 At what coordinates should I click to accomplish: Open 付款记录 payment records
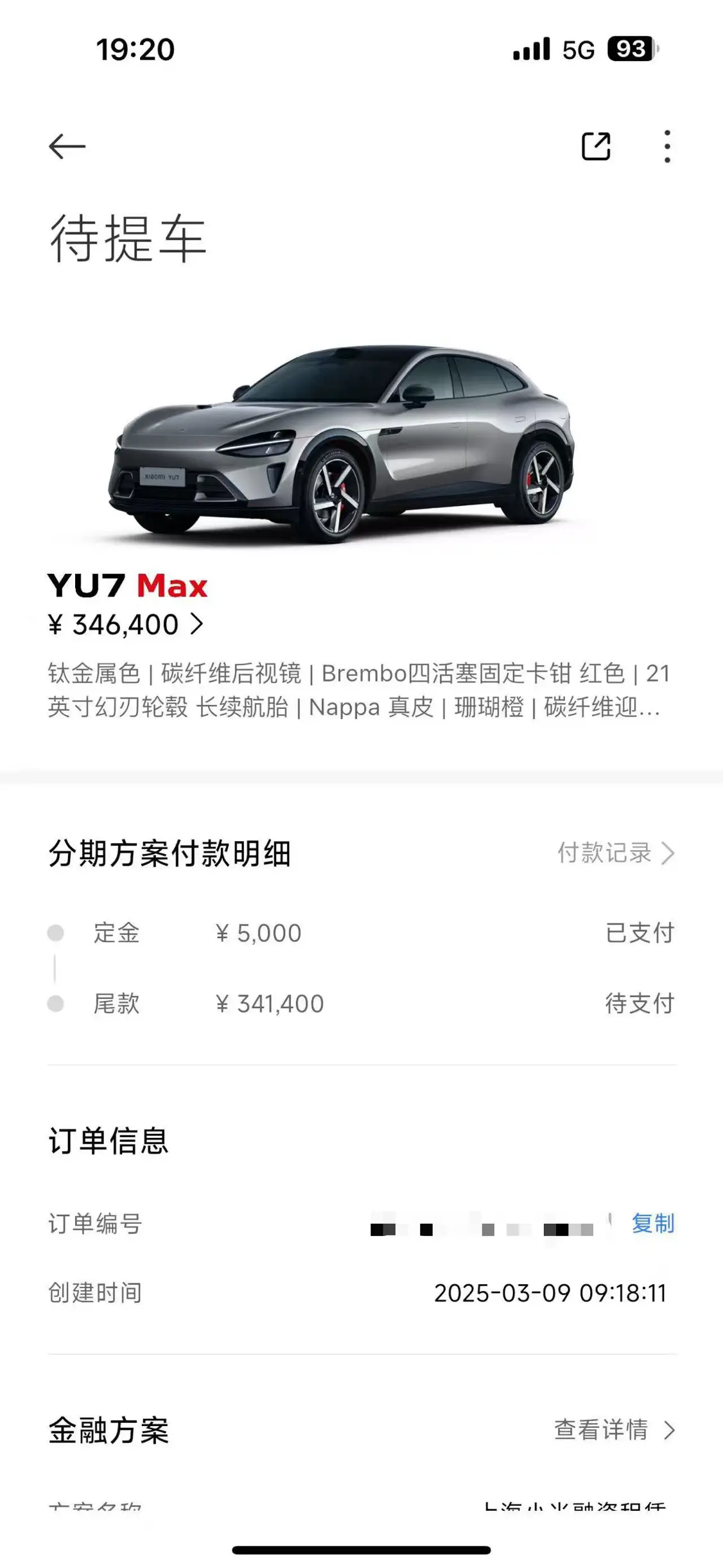click(x=615, y=853)
